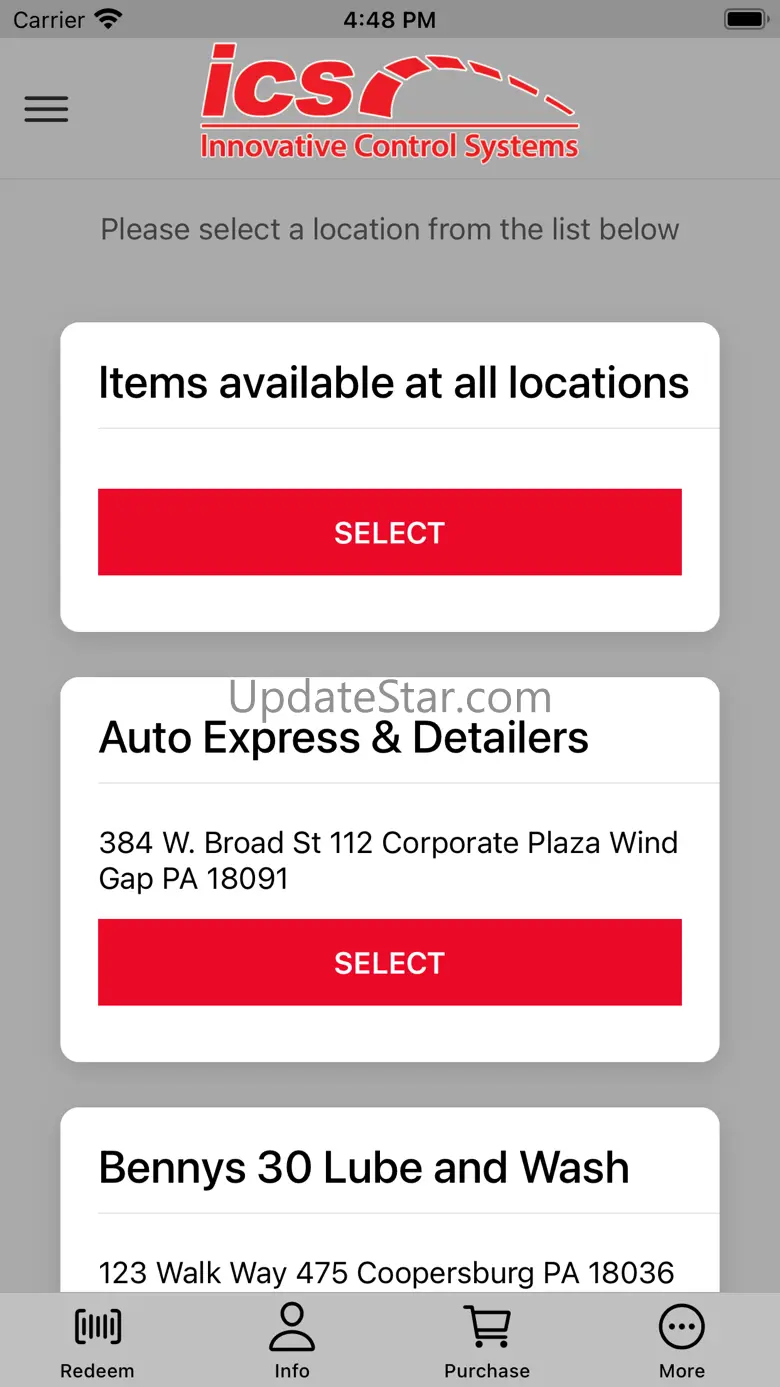
Task: Switch to the Redeem tab
Action: tap(97, 1340)
